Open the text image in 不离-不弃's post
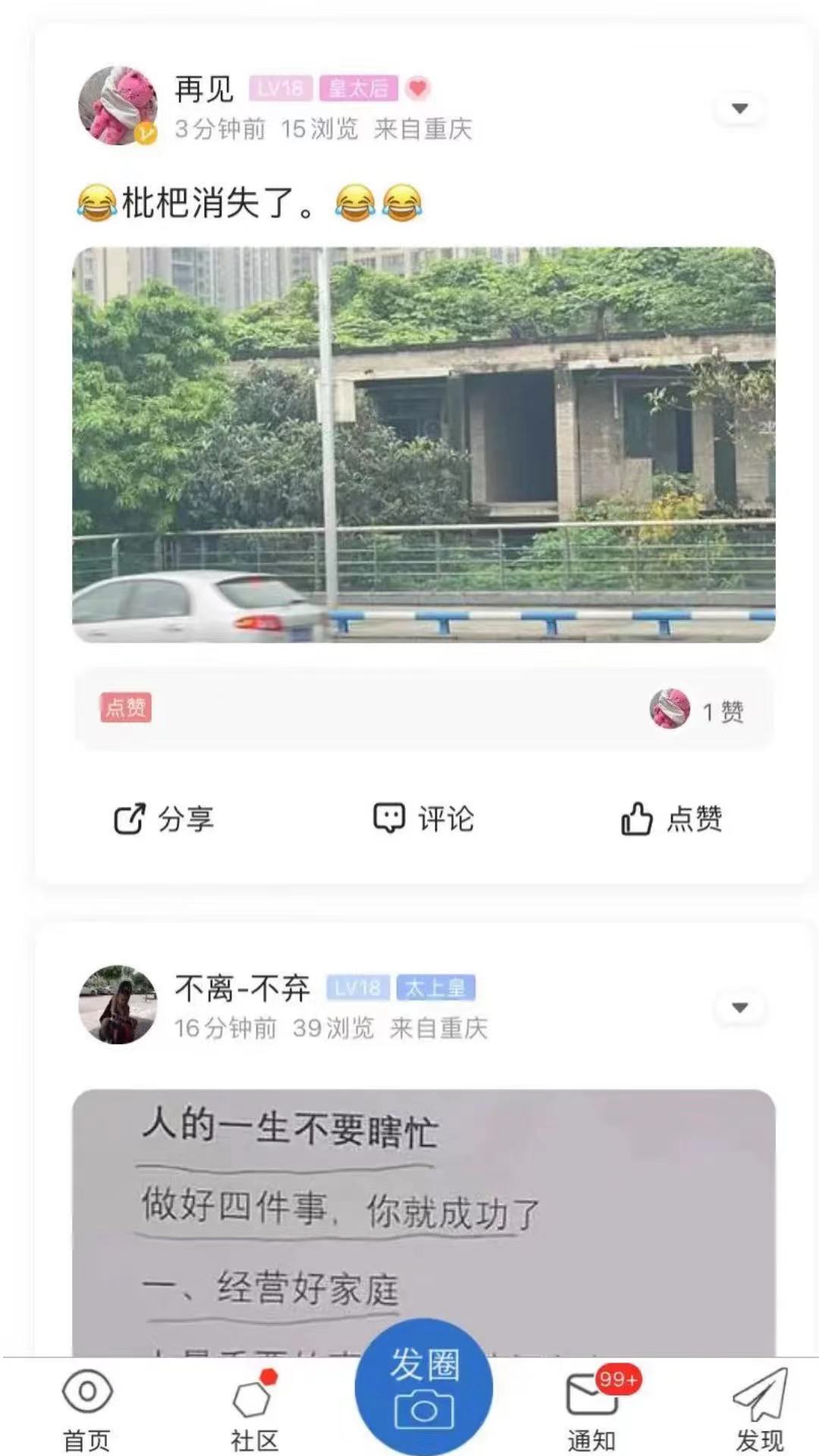 (424, 1222)
